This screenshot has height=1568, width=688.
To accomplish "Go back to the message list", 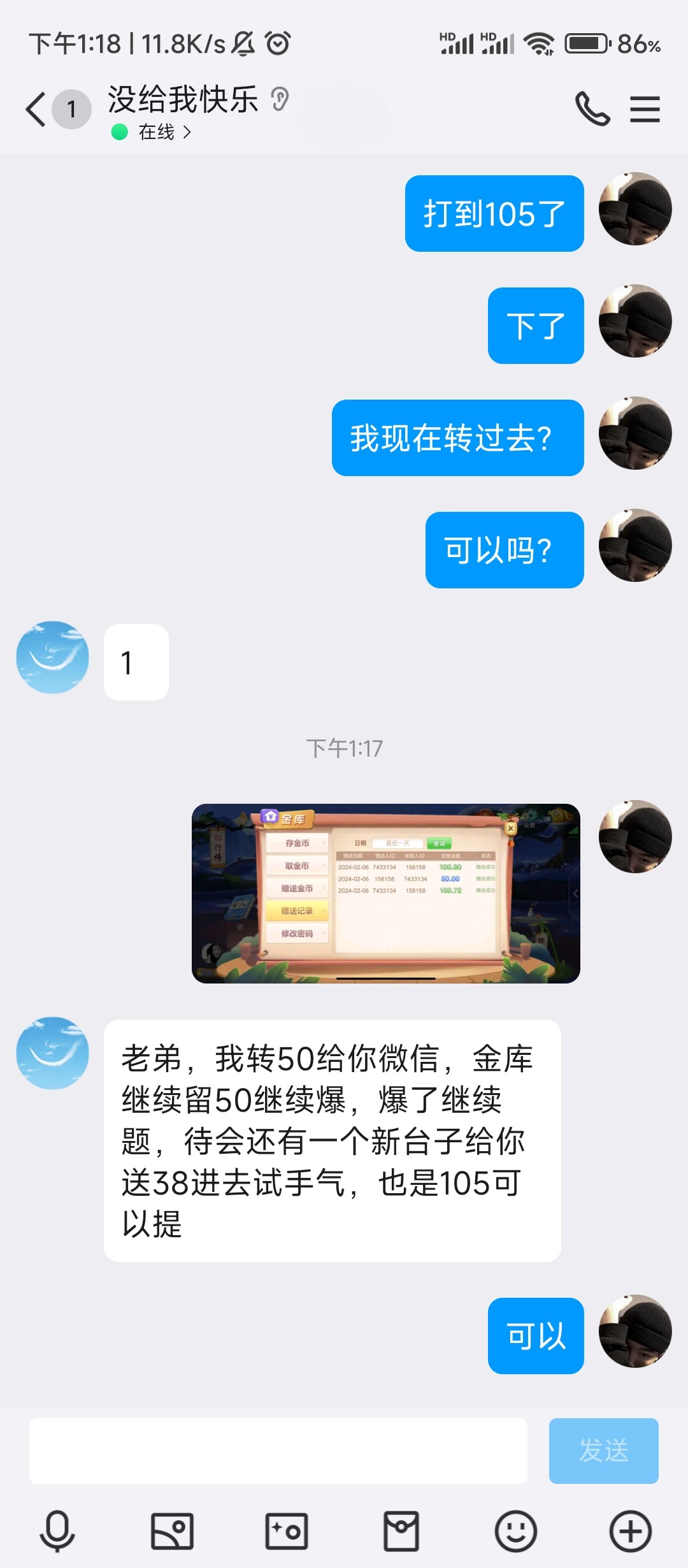I will (x=37, y=110).
